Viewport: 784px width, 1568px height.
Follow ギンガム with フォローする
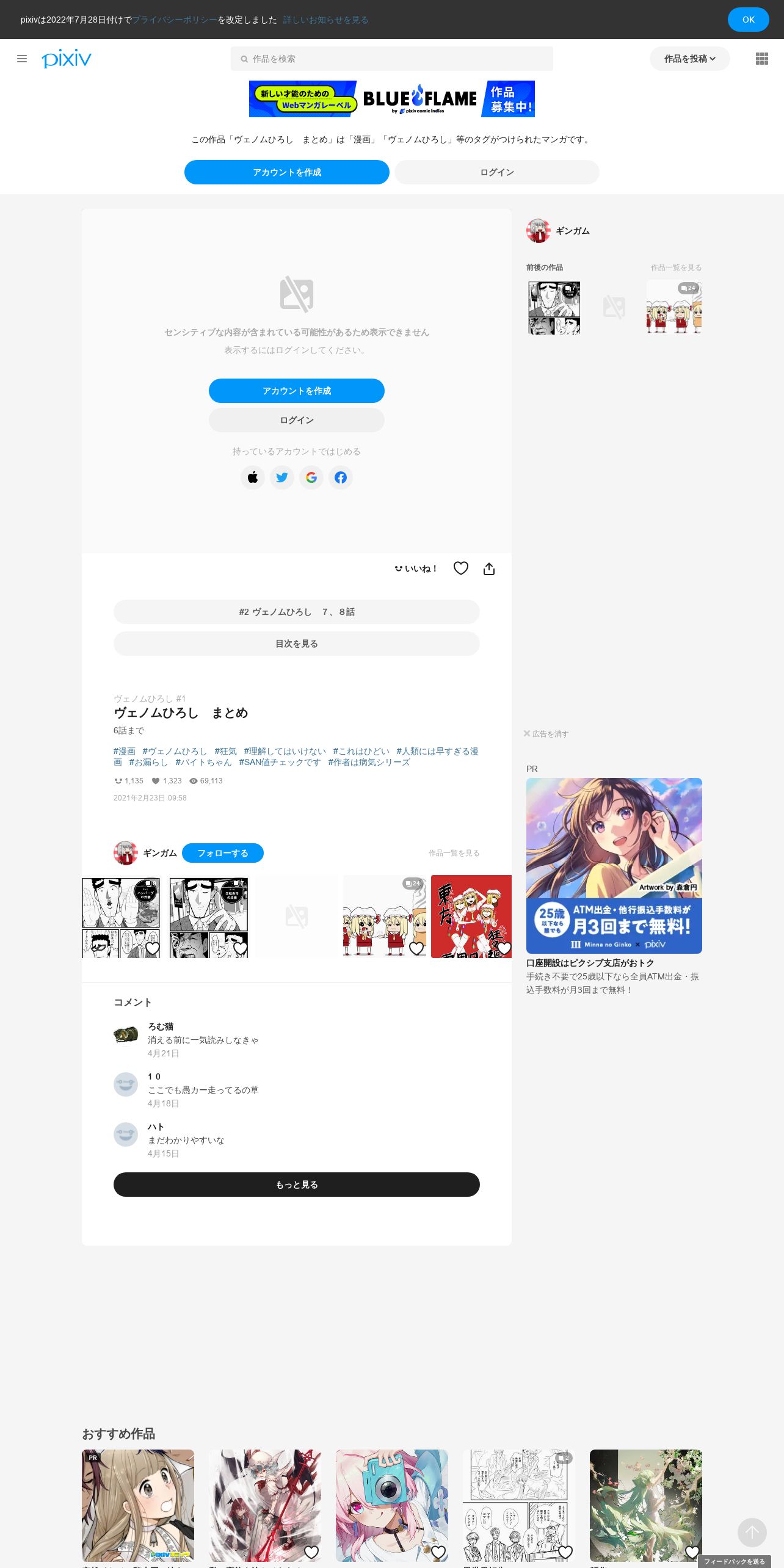(x=223, y=853)
